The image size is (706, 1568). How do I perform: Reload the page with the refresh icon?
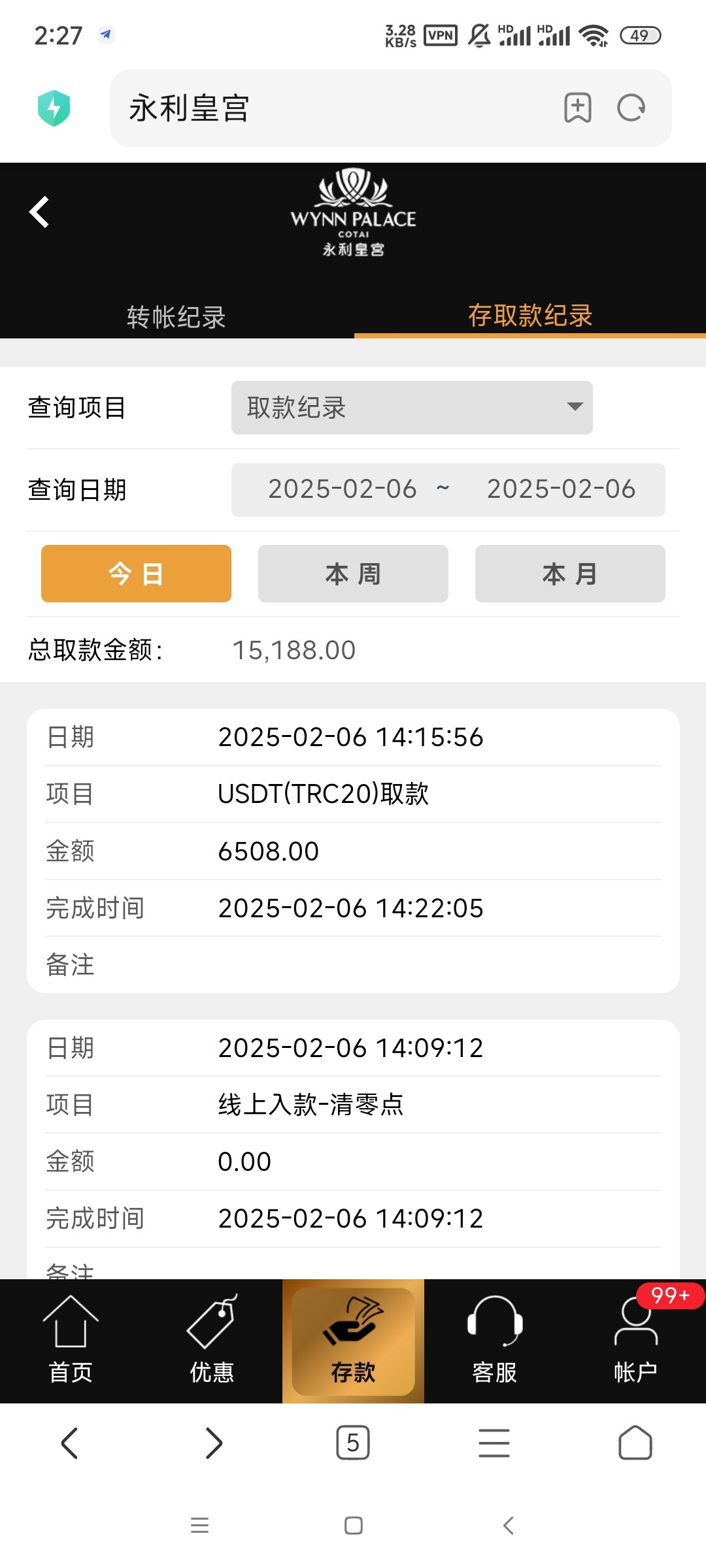(x=631, y=108)
